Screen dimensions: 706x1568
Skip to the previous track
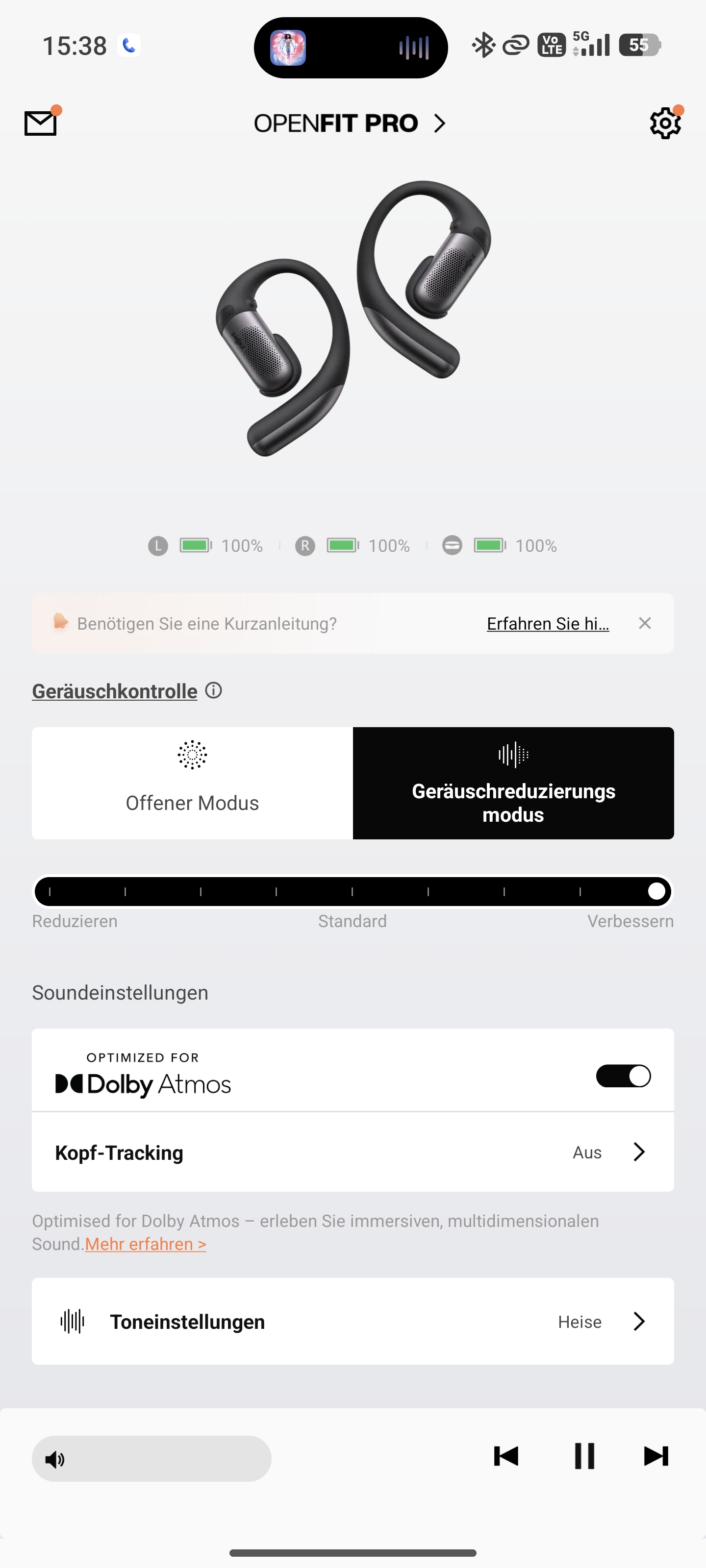coord(505,1456)
